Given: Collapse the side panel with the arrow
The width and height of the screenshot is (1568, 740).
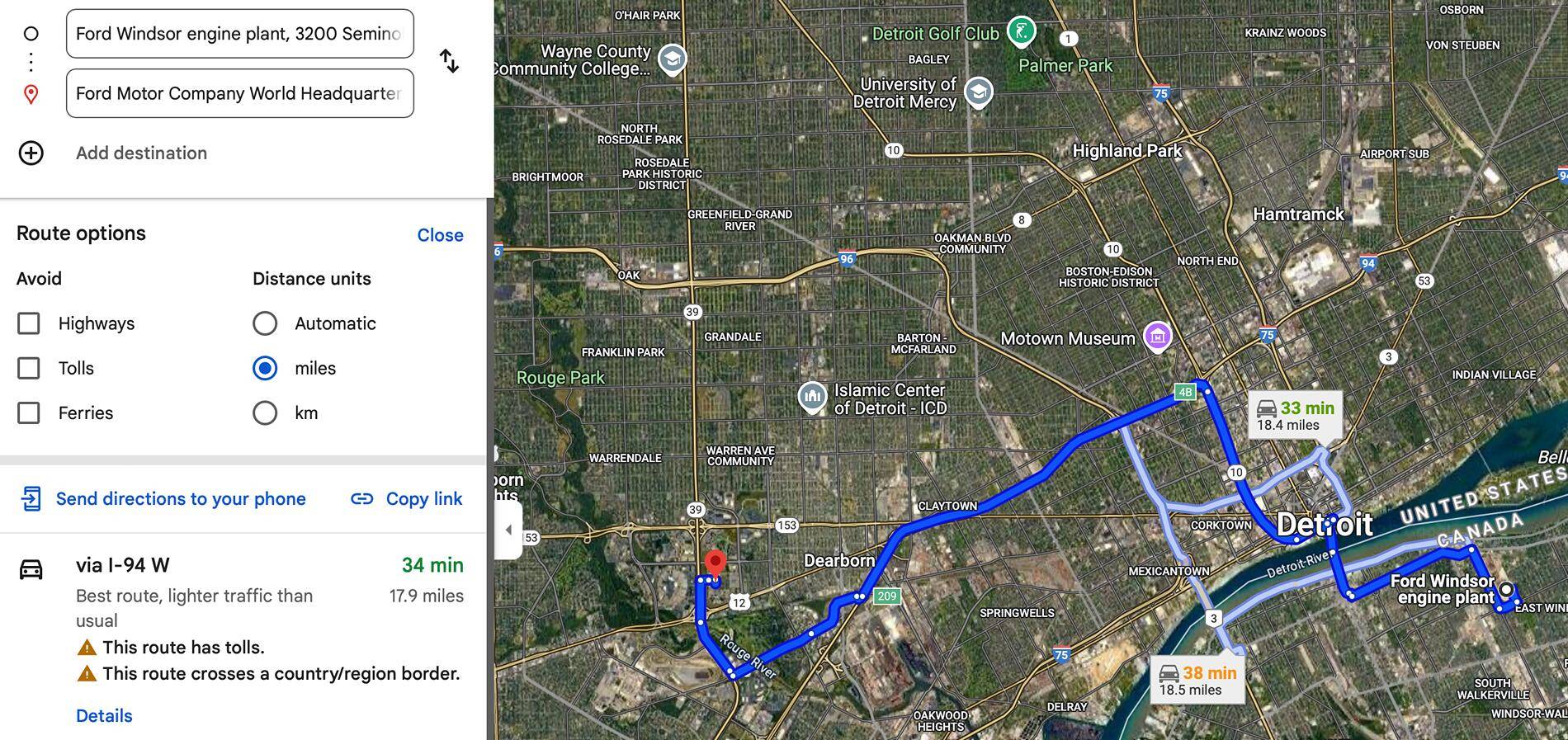Looking at the screenshot, I should point(508,530).
